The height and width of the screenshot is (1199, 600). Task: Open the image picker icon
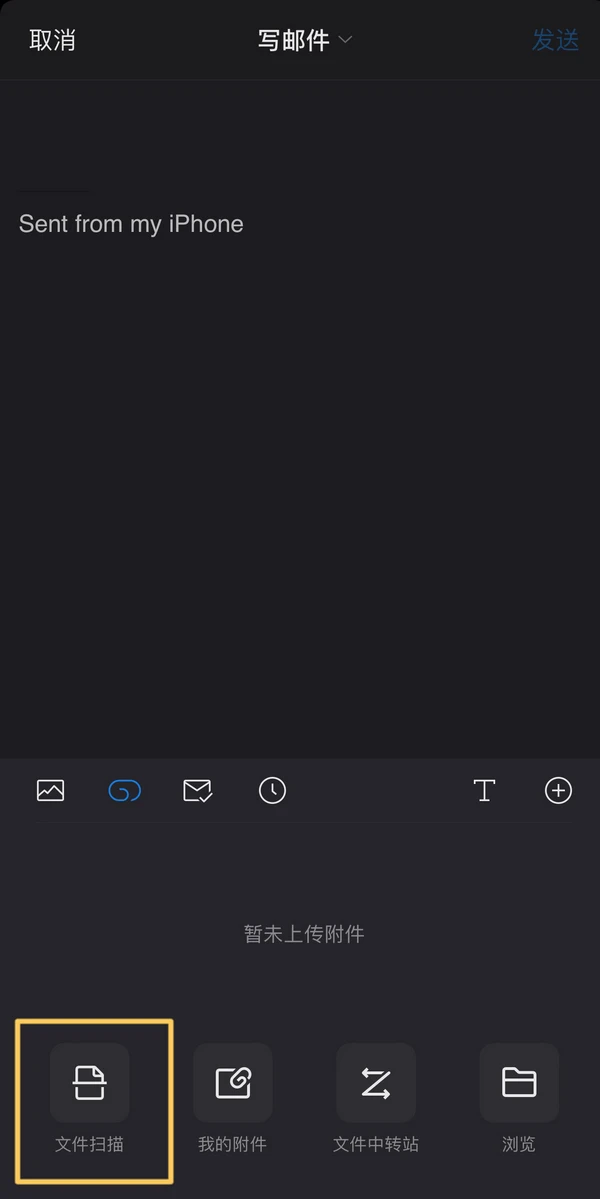click(50, 791)
